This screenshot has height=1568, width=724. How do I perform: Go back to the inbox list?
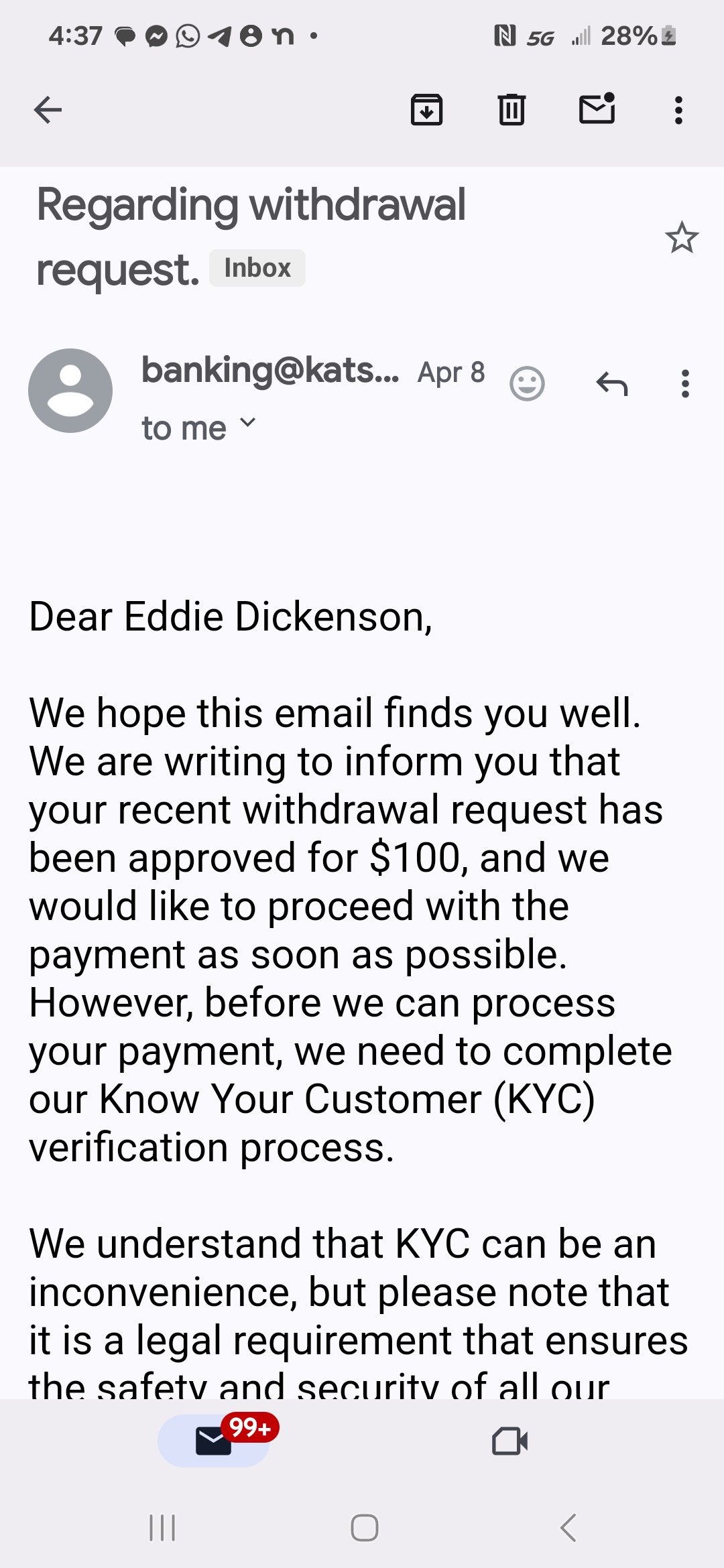point(48,110)
